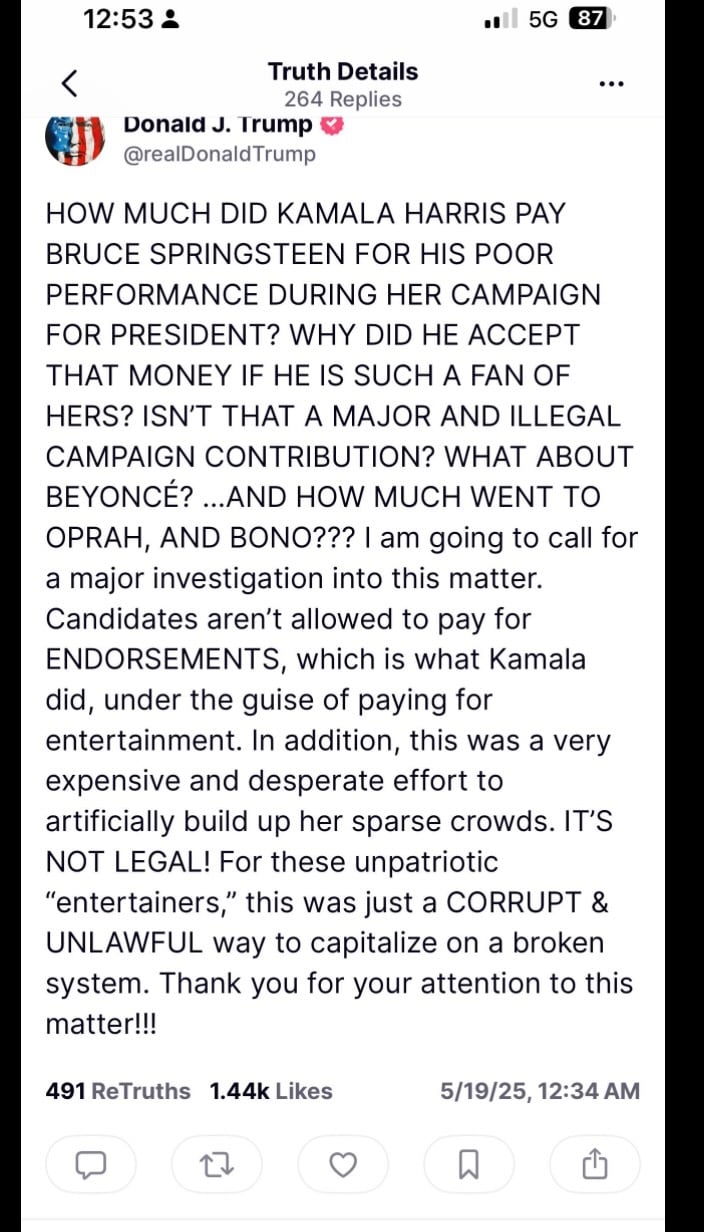
Task: Share this Truth
Action: 595,1164
